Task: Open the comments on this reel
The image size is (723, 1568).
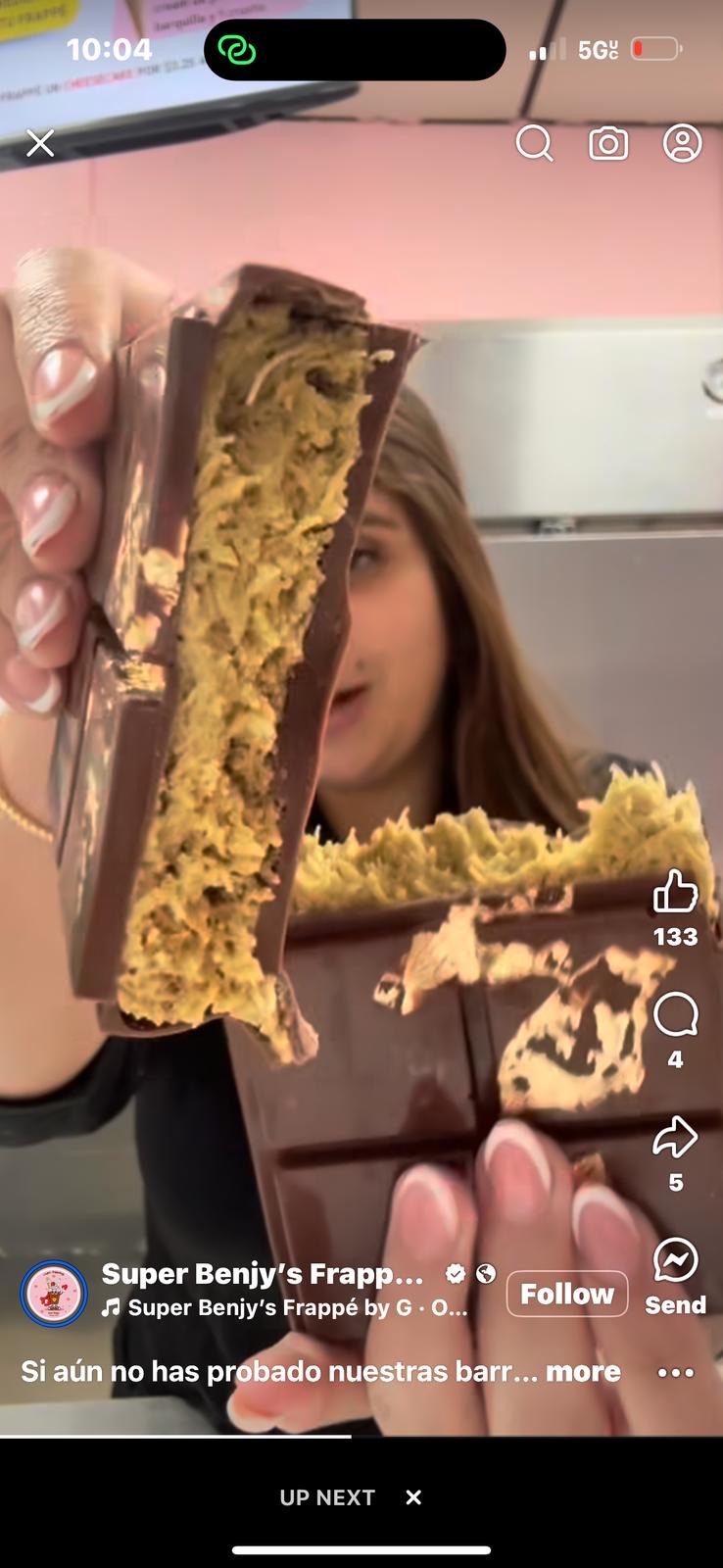Action: pyautogui.click(x=675, y=1015)
